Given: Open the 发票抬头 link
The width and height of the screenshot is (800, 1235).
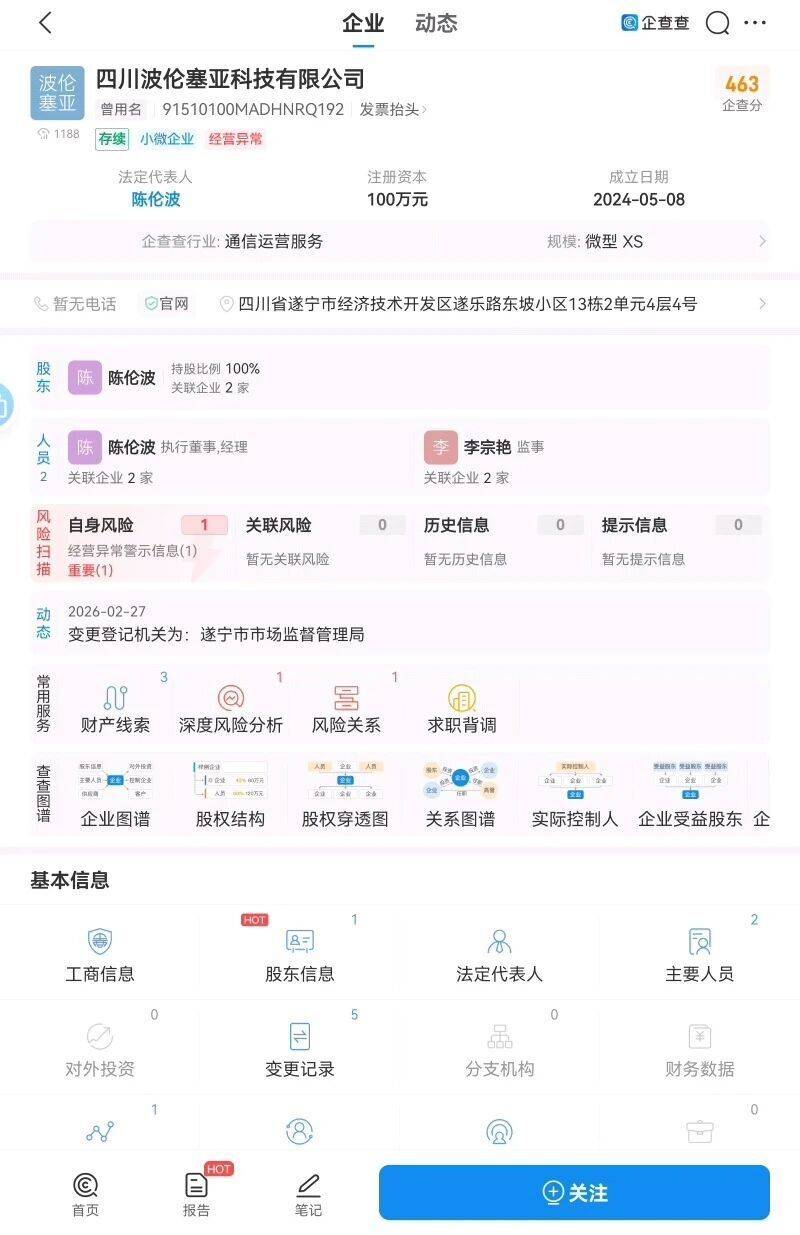Looking at the screenshot, I should (392, 110).
